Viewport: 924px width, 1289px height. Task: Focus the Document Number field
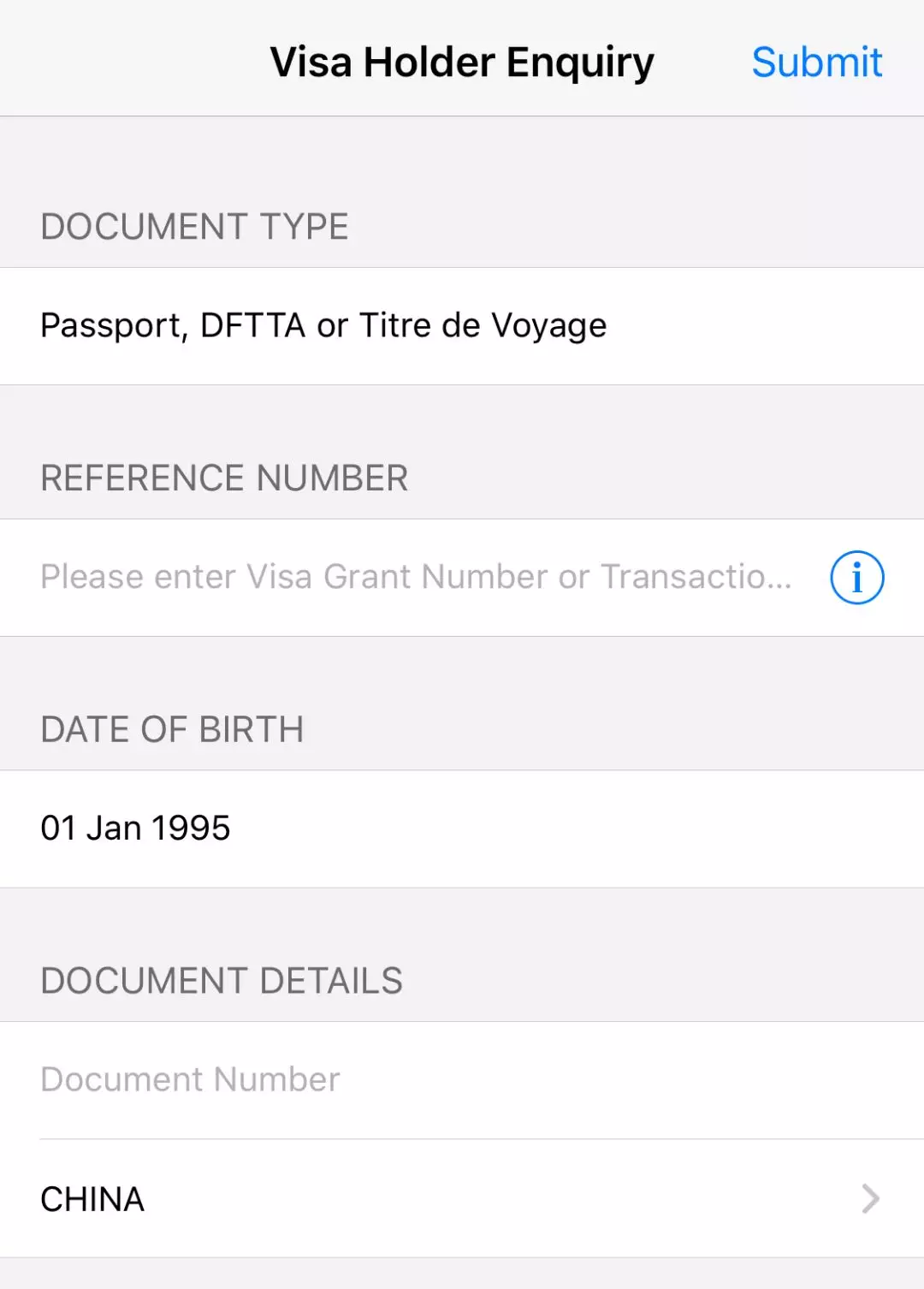click(x=462, y=1080)
